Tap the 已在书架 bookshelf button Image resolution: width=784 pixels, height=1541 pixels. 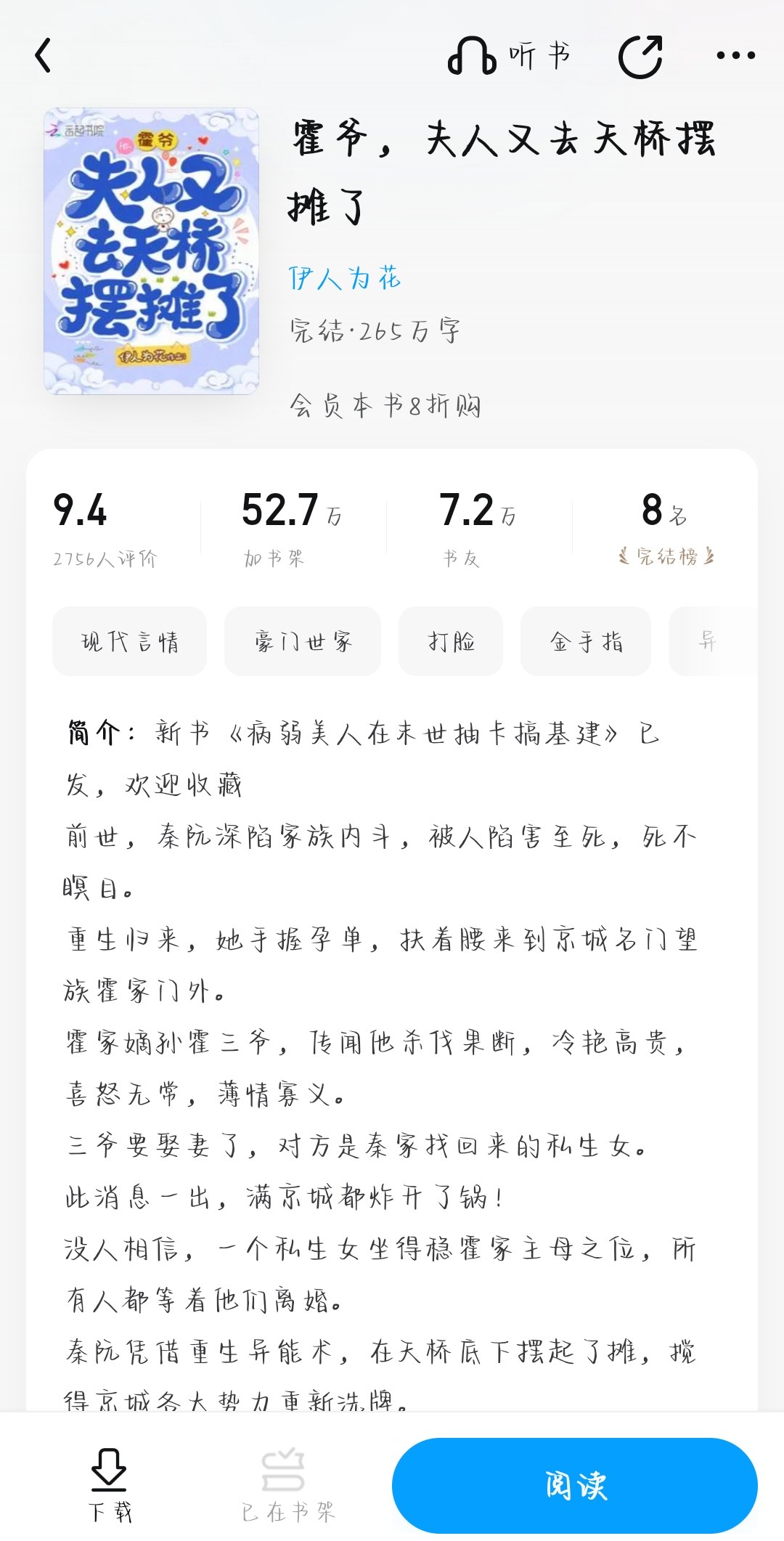(x=287, y=1485)
